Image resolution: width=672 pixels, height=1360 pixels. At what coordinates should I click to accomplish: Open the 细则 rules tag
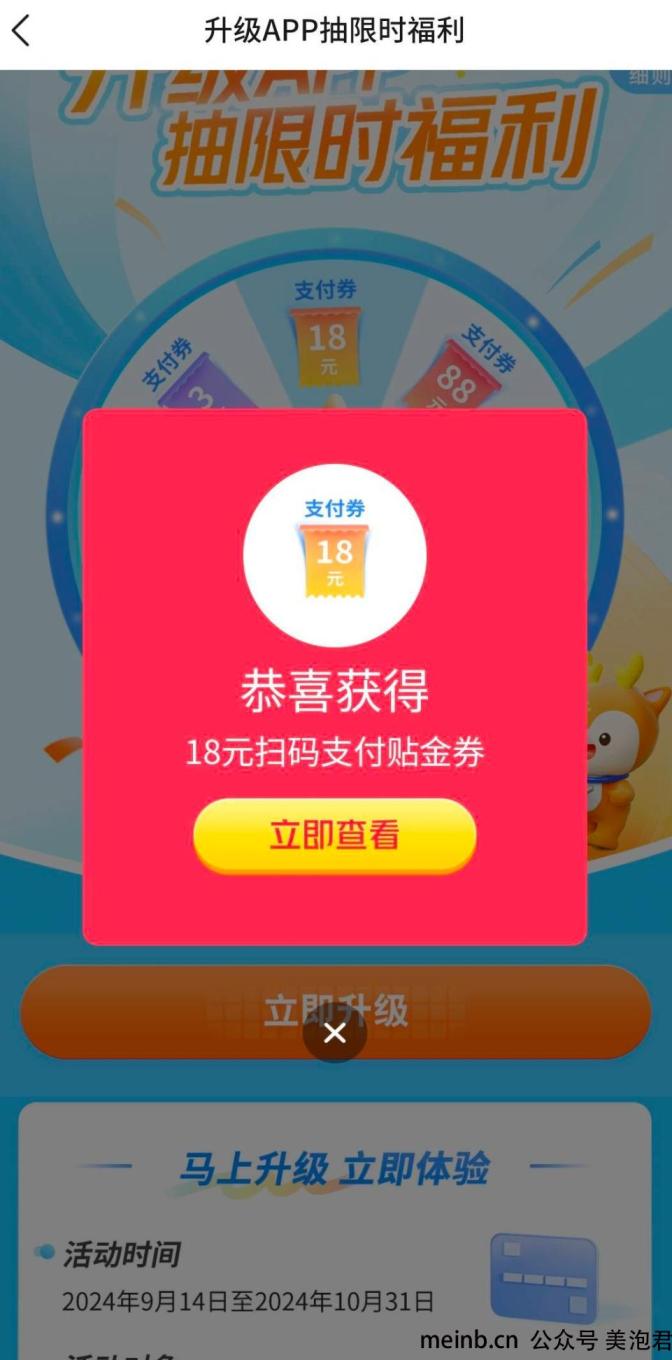coord(650,77)
